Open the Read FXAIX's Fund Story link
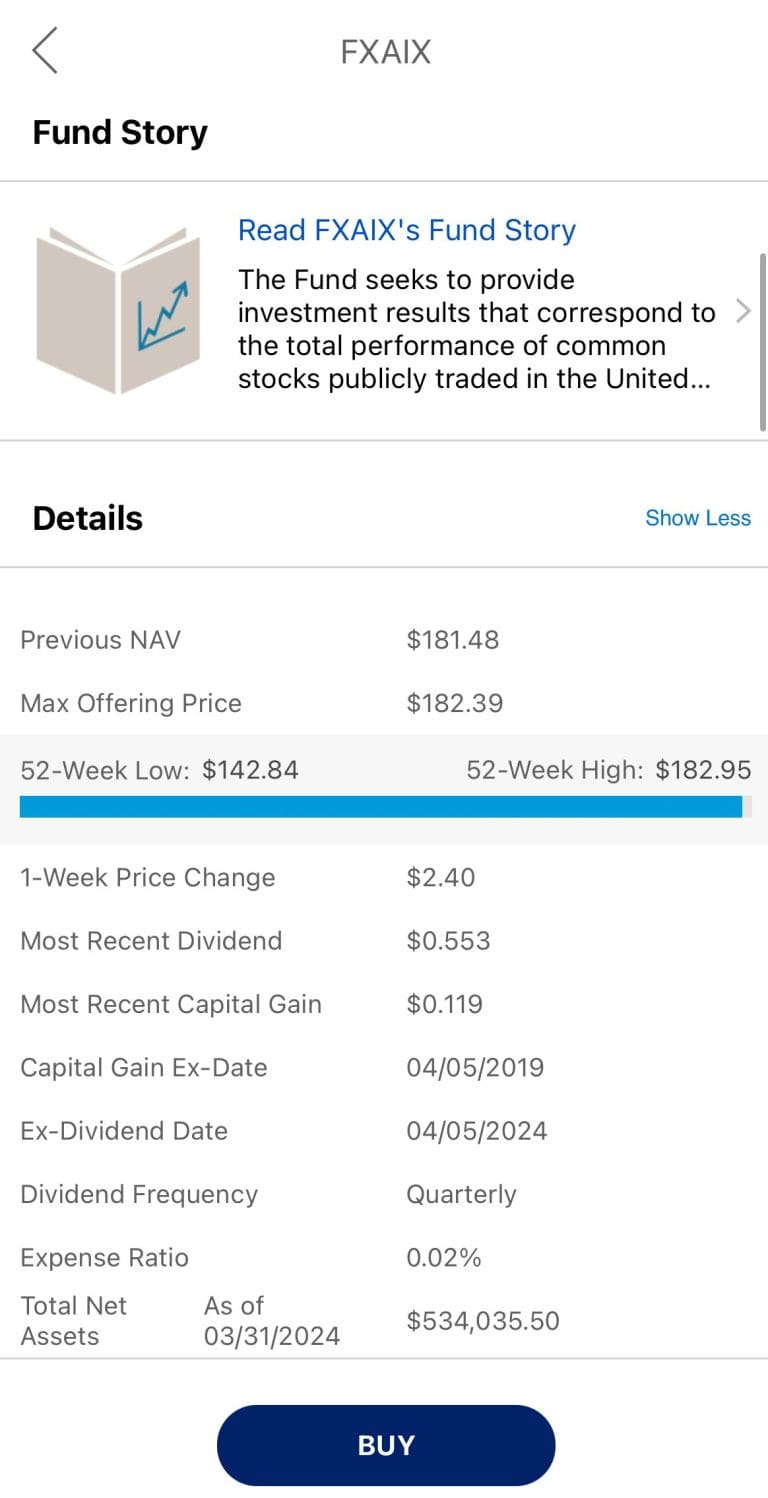The width and height of the screenshot is (768, 1498). click(406, 230)
